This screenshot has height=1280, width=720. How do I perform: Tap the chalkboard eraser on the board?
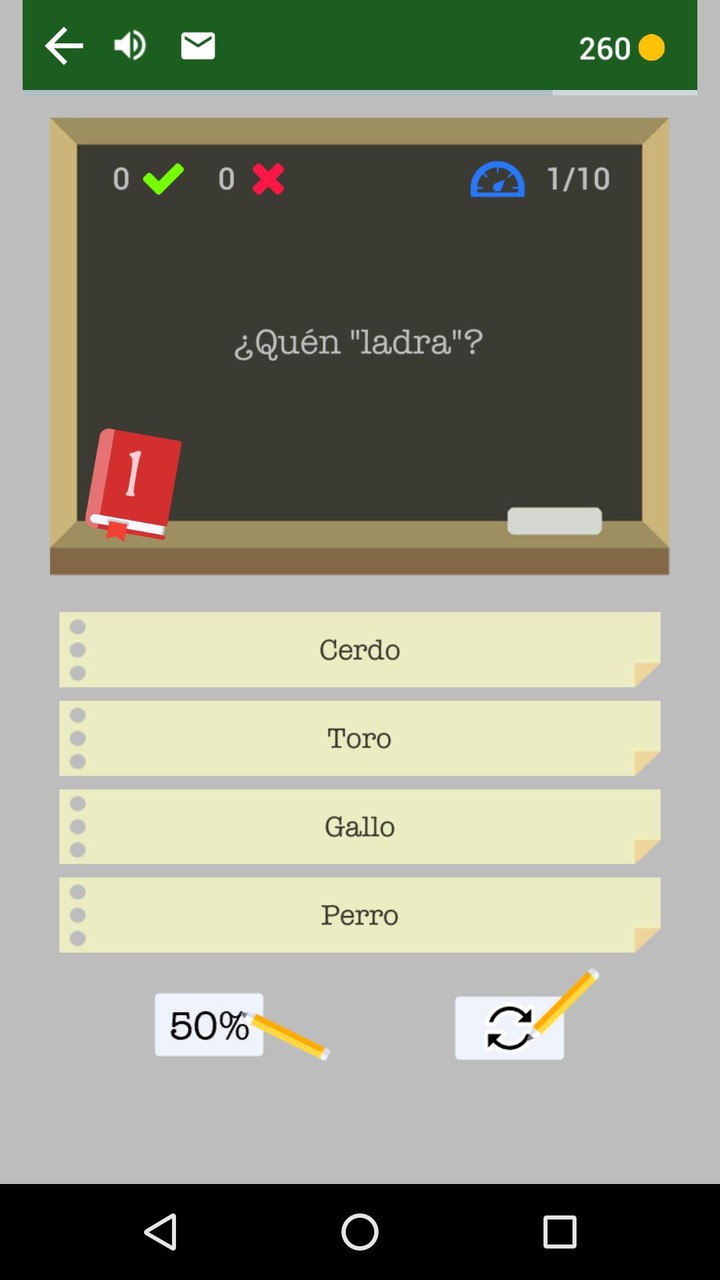click(x=554, y=521)
